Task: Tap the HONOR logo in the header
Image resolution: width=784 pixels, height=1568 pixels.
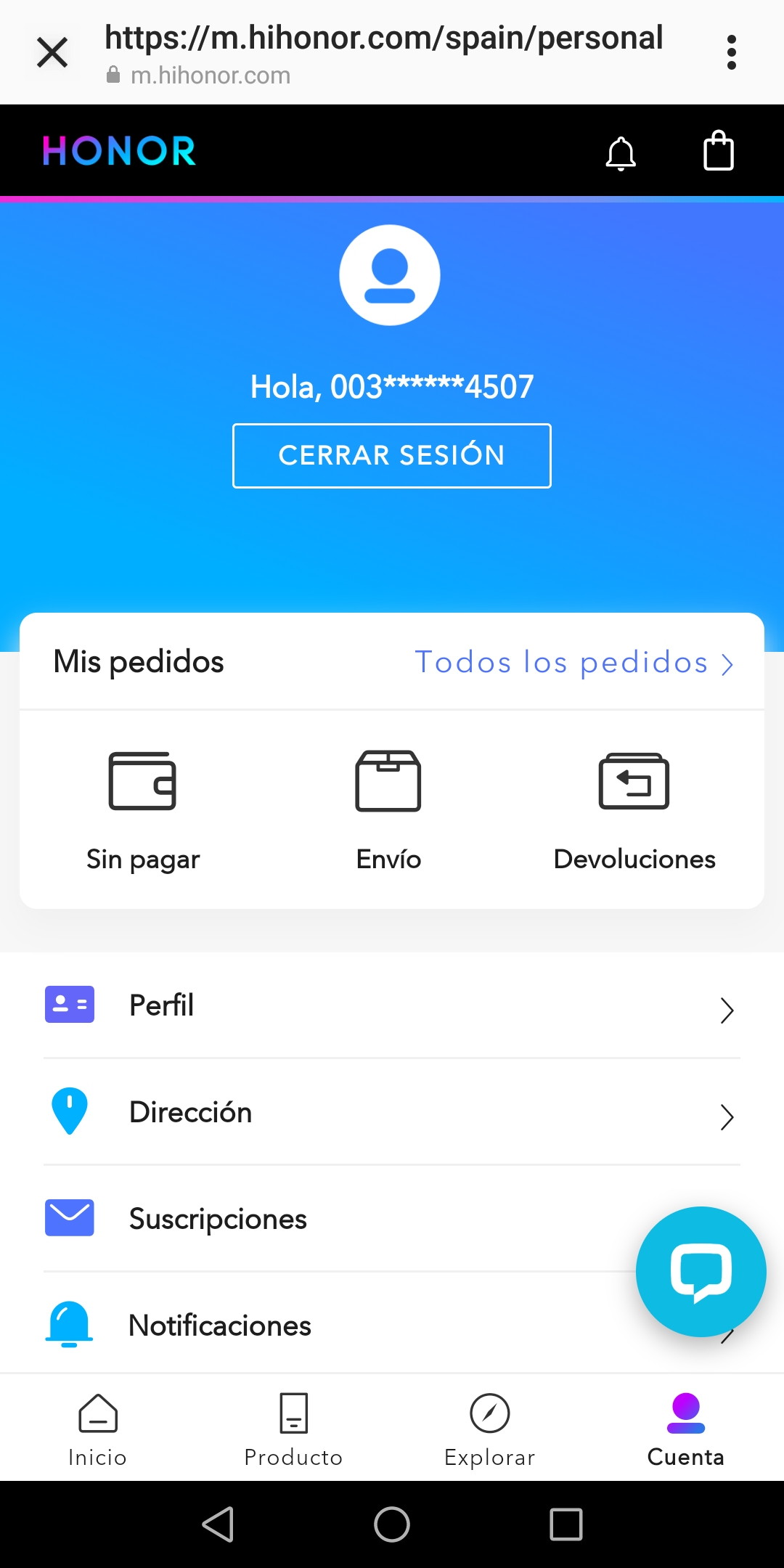Action: [119, 151]
